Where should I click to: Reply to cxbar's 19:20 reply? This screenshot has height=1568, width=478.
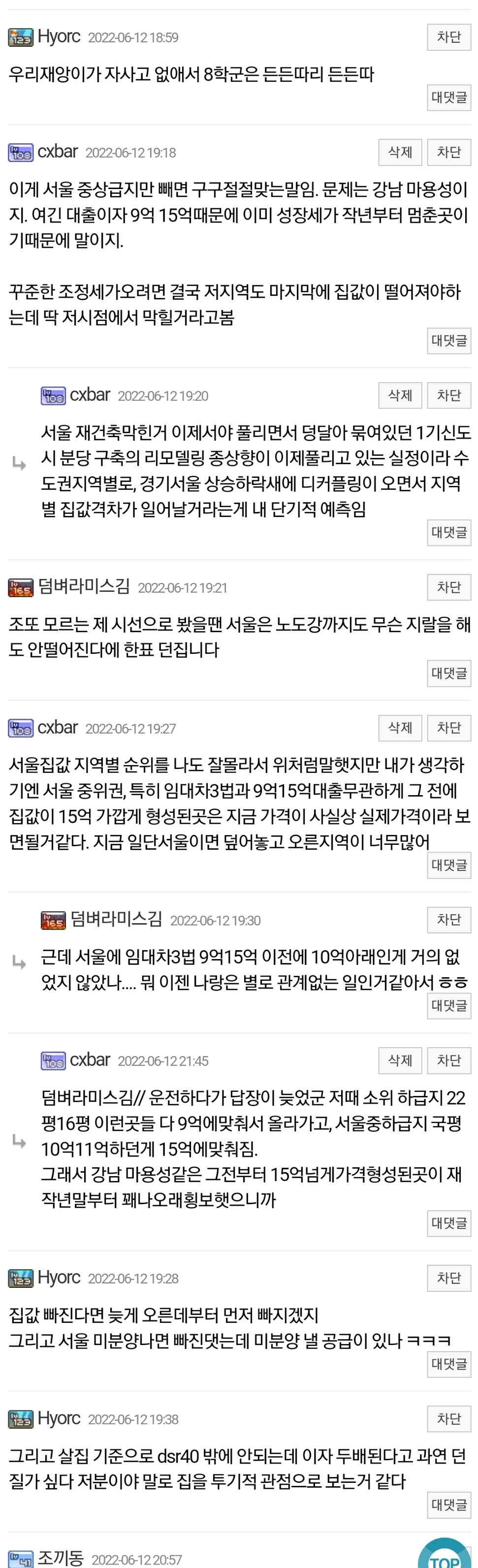[449, 533]
